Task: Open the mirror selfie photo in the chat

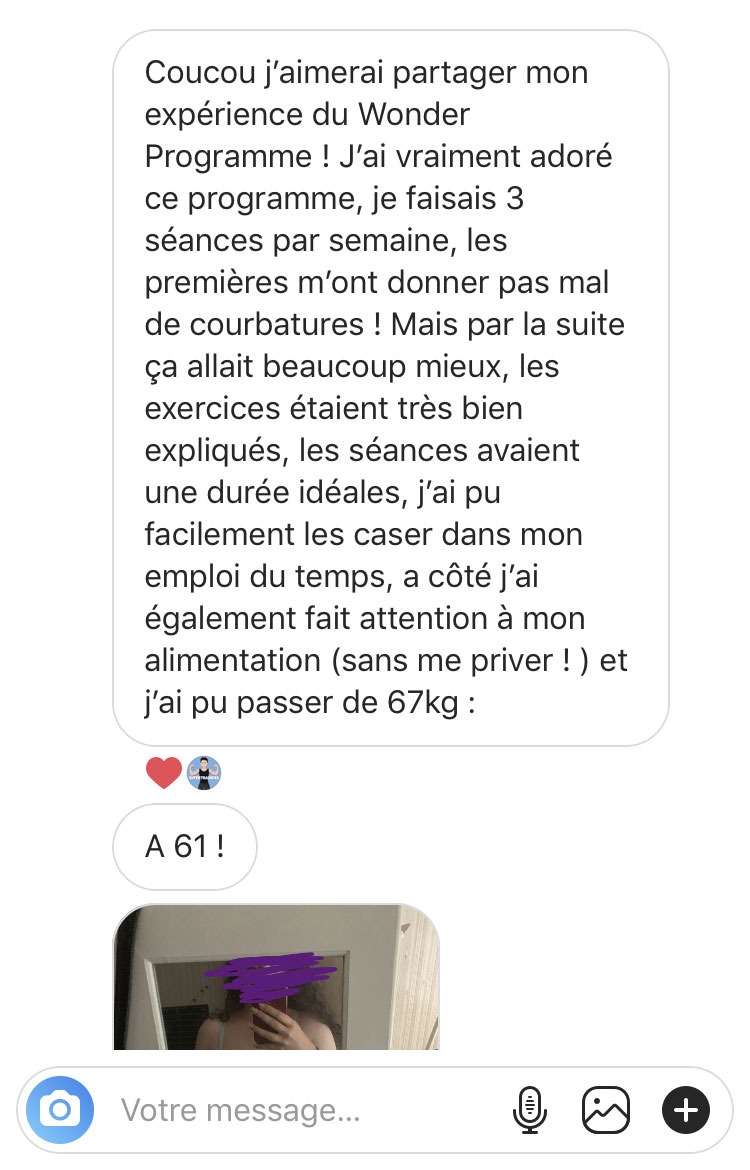Action: click(276, 978)
